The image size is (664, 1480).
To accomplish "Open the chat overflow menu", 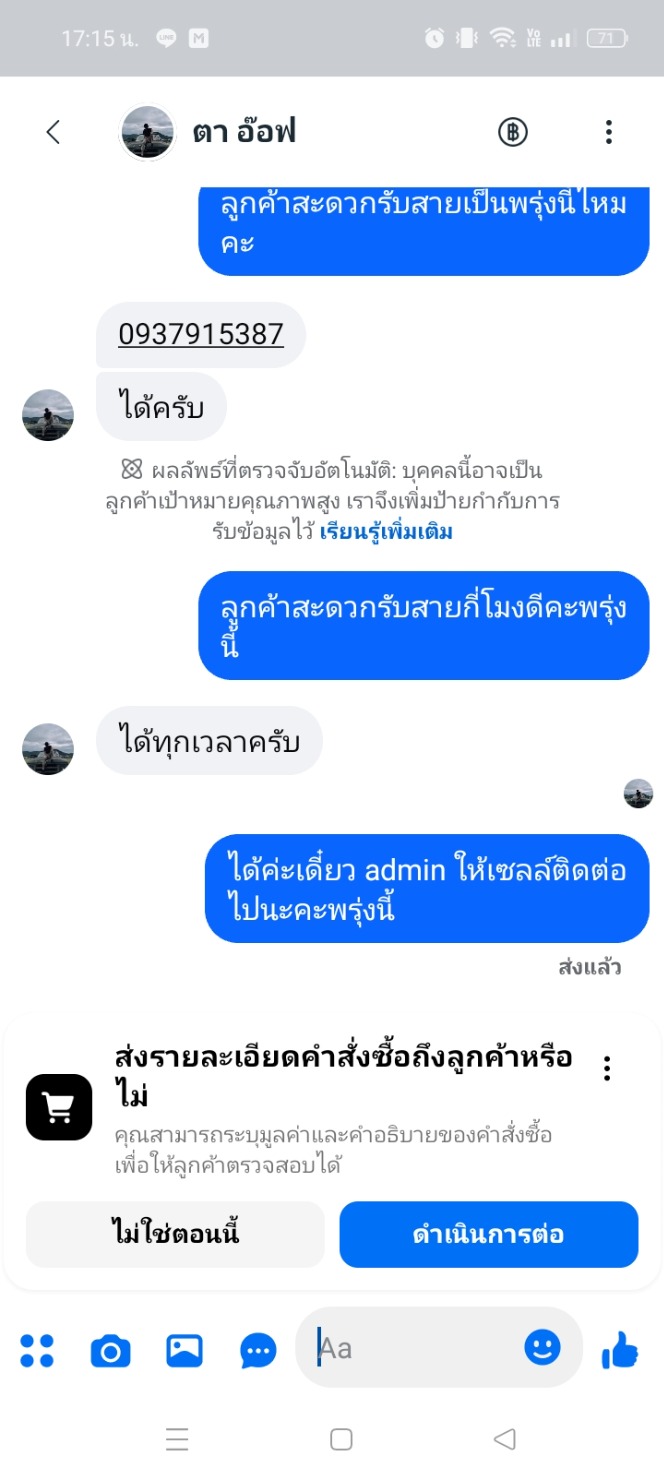I will click(609, 132).
